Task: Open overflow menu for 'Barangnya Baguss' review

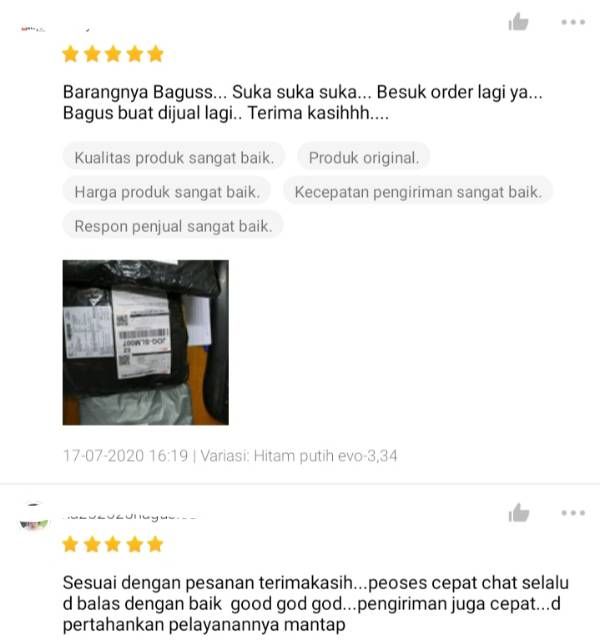Action: [x=573, y=21]
